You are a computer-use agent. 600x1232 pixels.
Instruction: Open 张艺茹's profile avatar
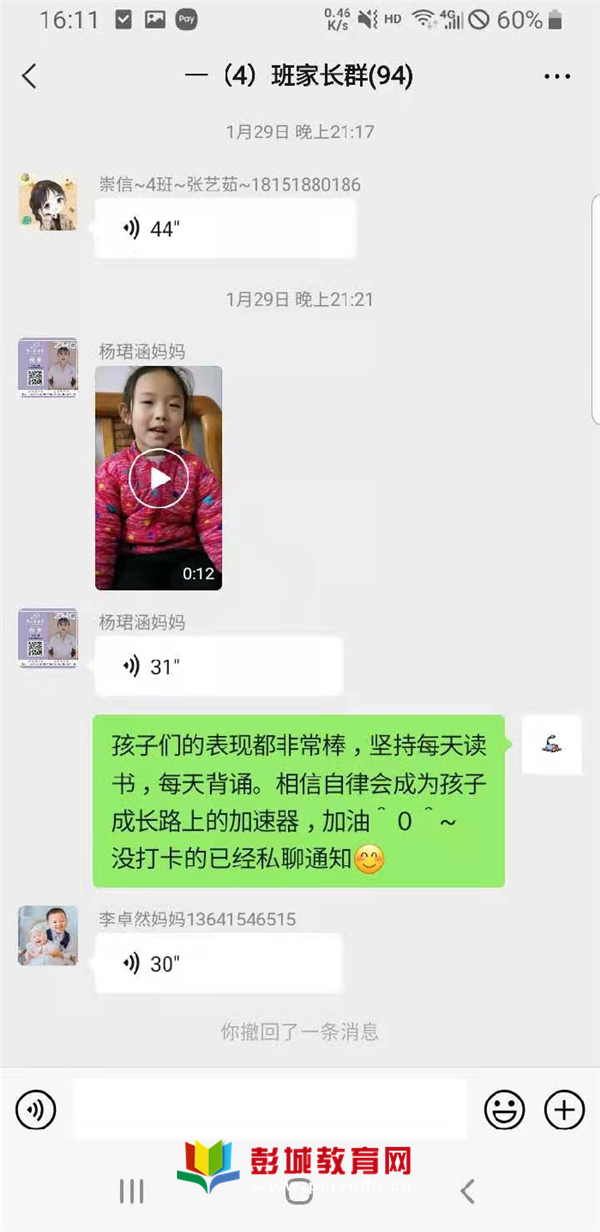click(48, 201)
